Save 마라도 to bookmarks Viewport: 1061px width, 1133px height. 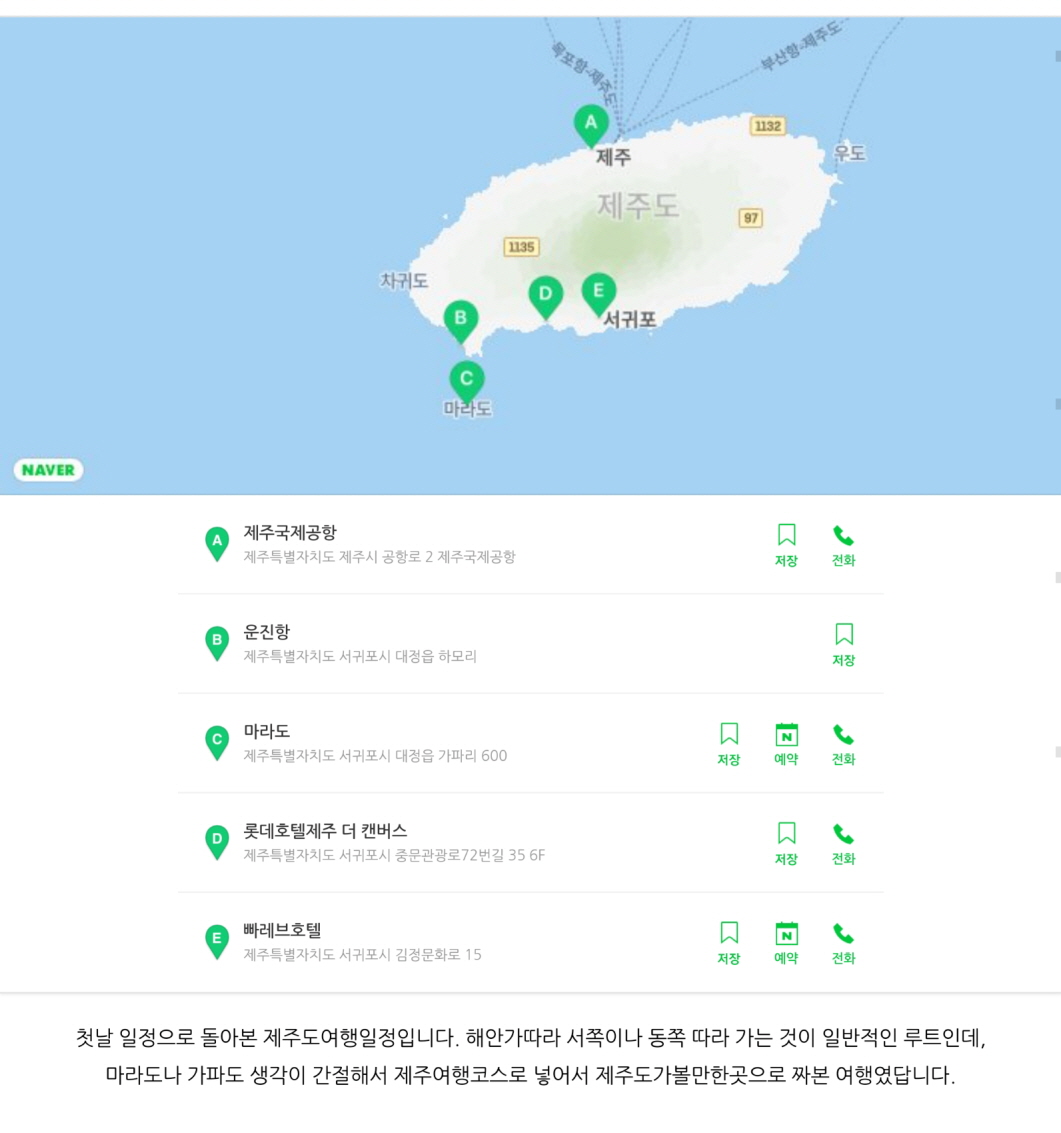729,743
